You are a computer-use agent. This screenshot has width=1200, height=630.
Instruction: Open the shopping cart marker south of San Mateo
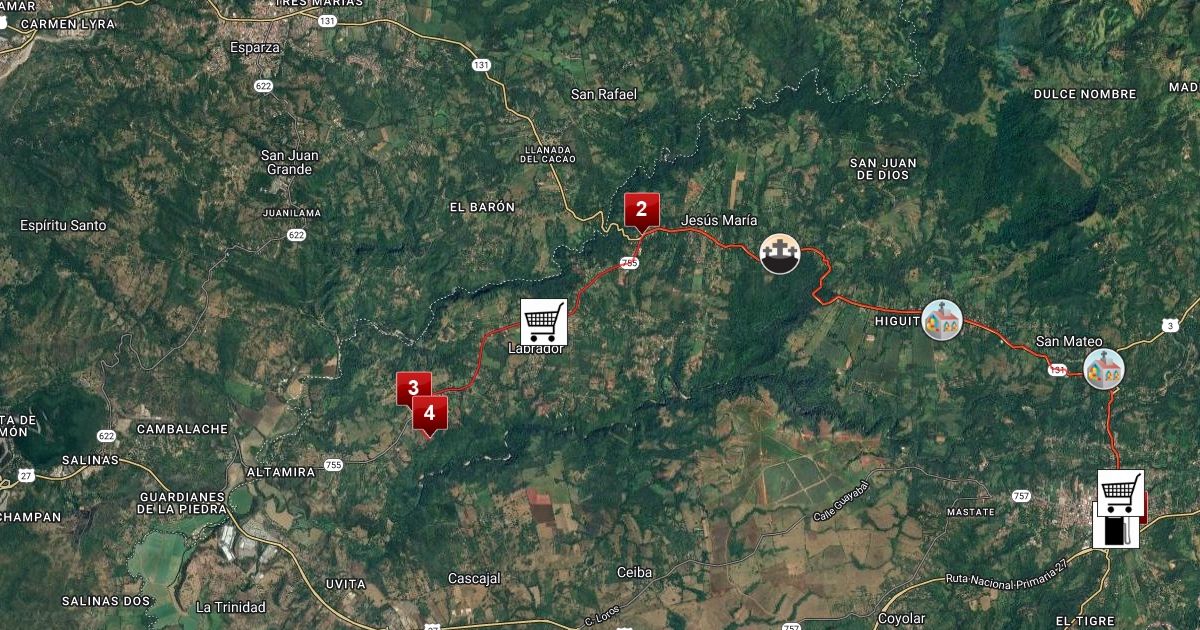click(x=1121, y=492)
